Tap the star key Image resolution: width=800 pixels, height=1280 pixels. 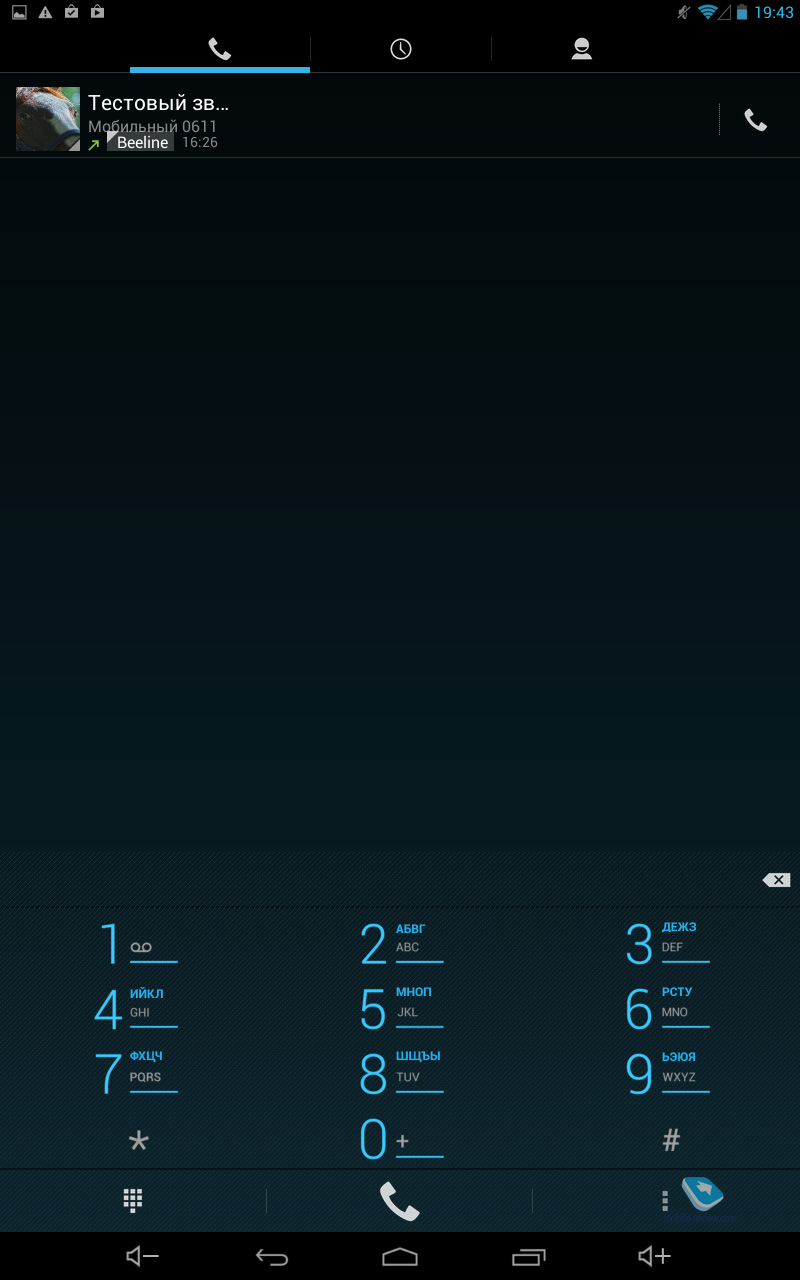click(137, 1140)
